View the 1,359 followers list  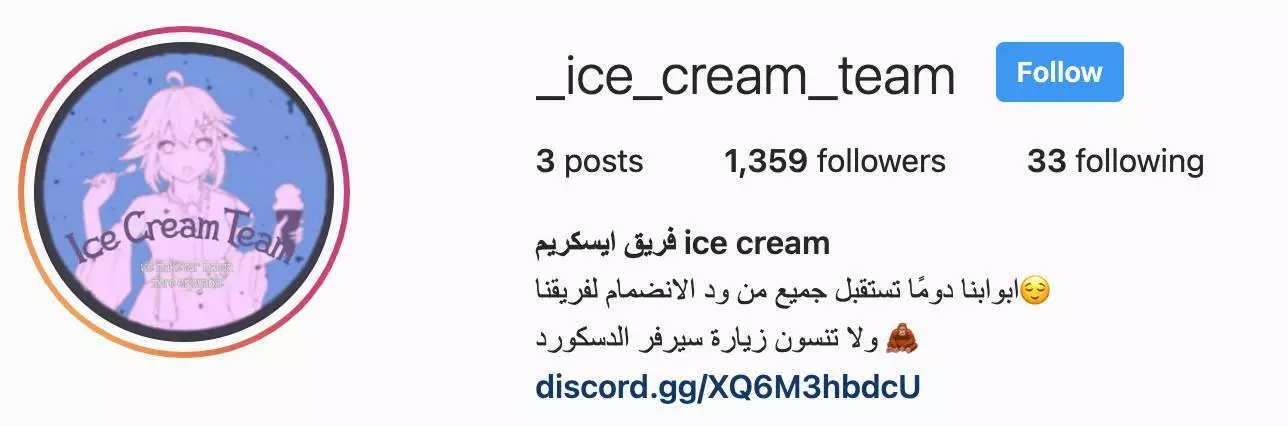point(834,161)
